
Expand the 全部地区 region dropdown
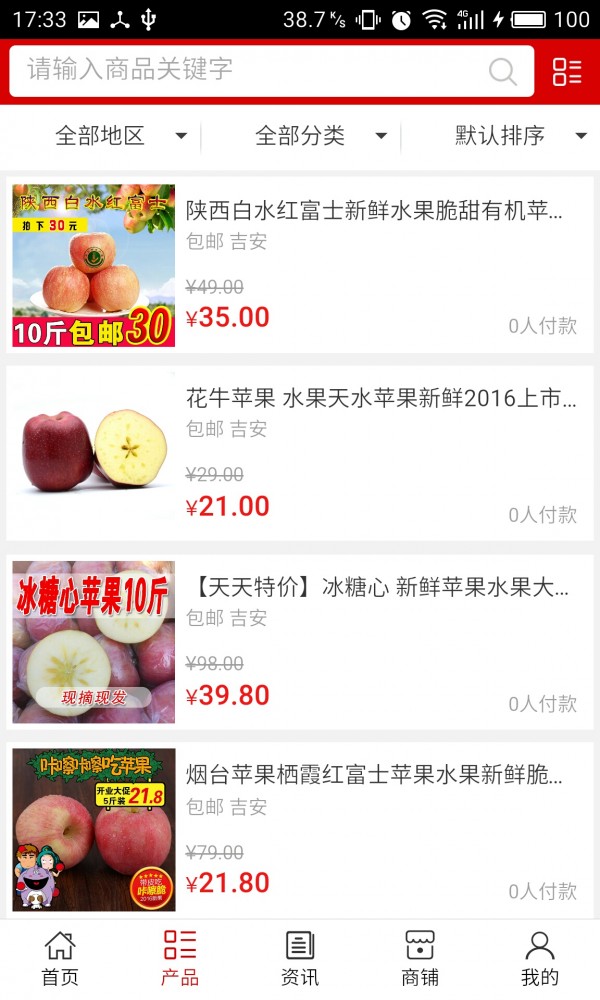[x=120, y=136]
